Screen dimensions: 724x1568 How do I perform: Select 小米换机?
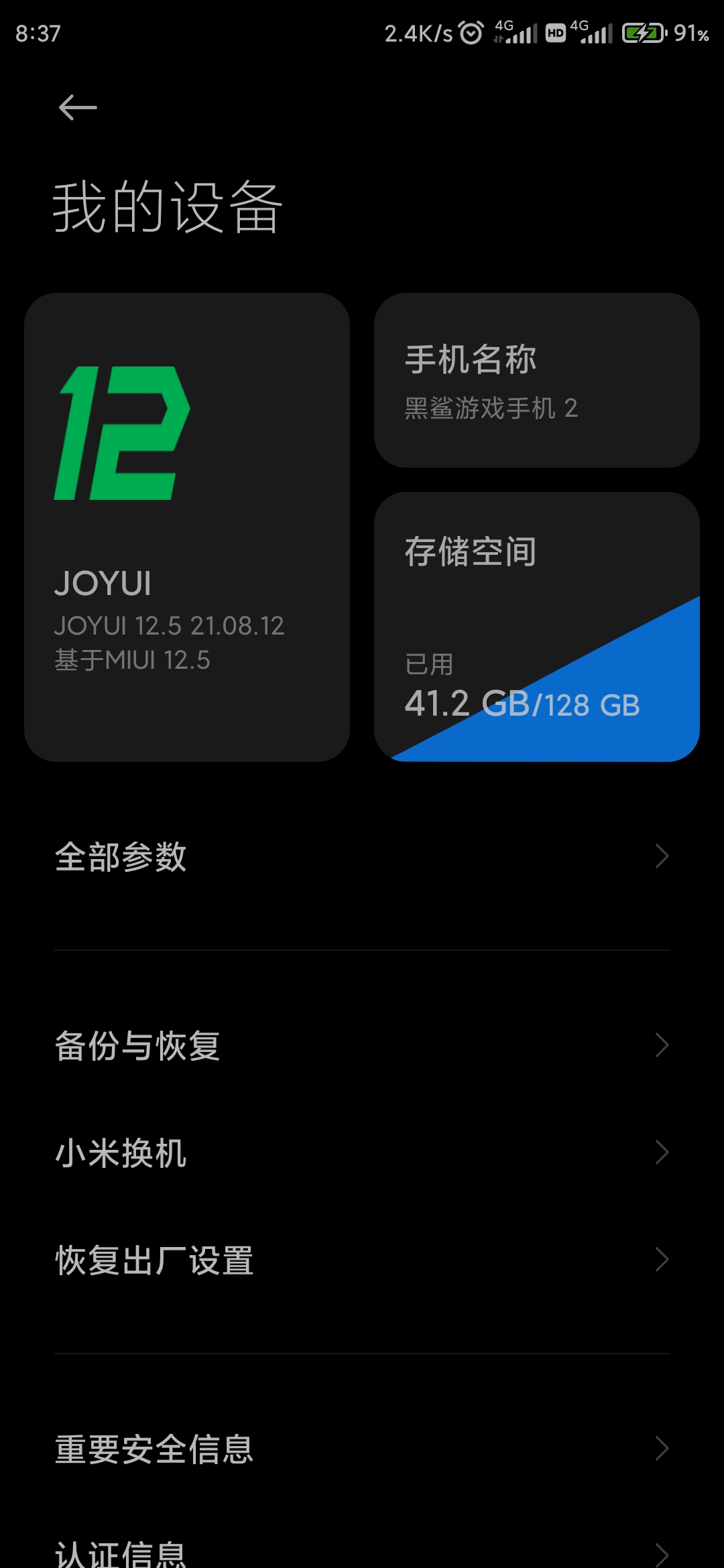(x=362, y=1153)
